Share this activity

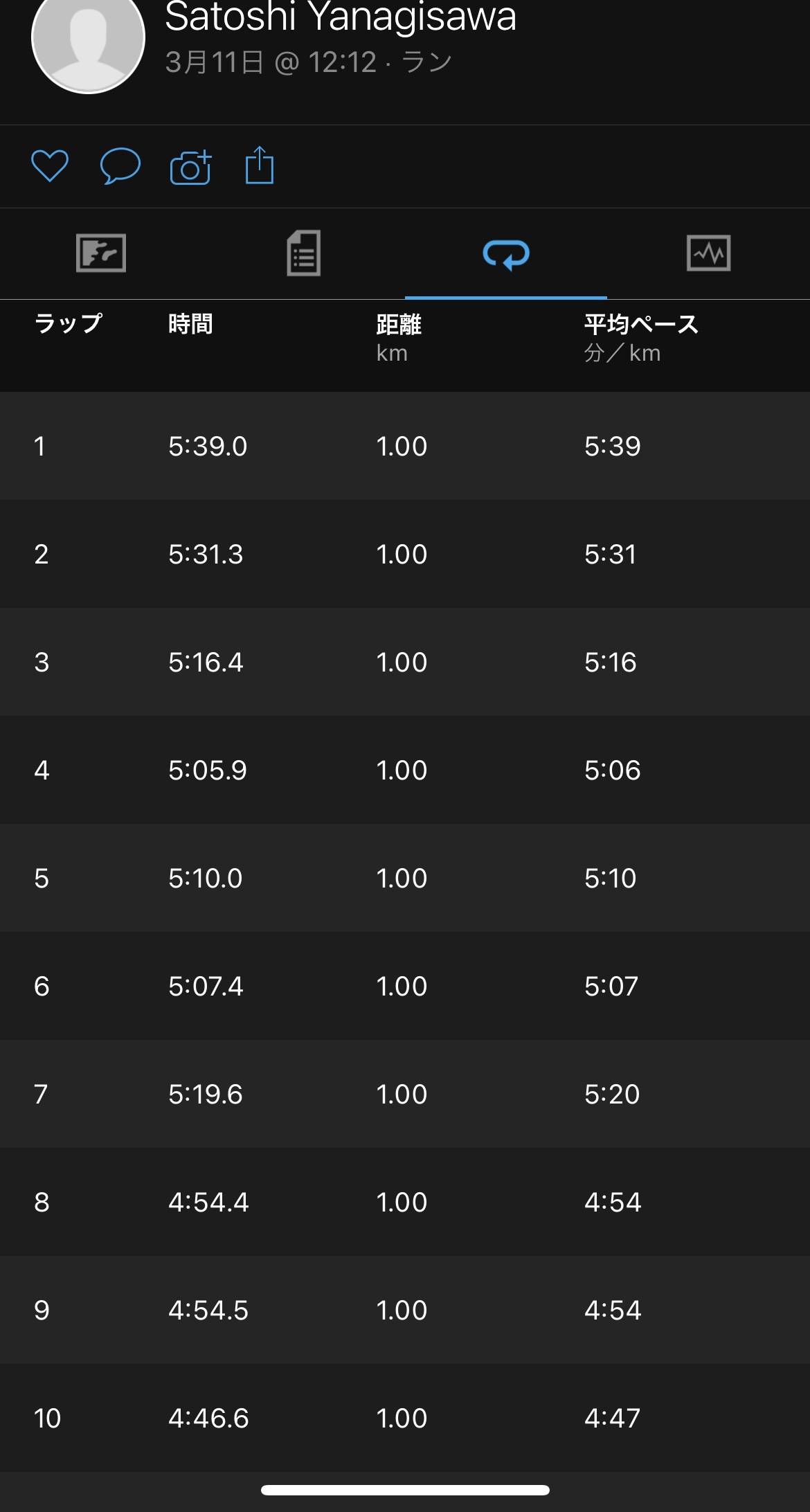(260, 165)
